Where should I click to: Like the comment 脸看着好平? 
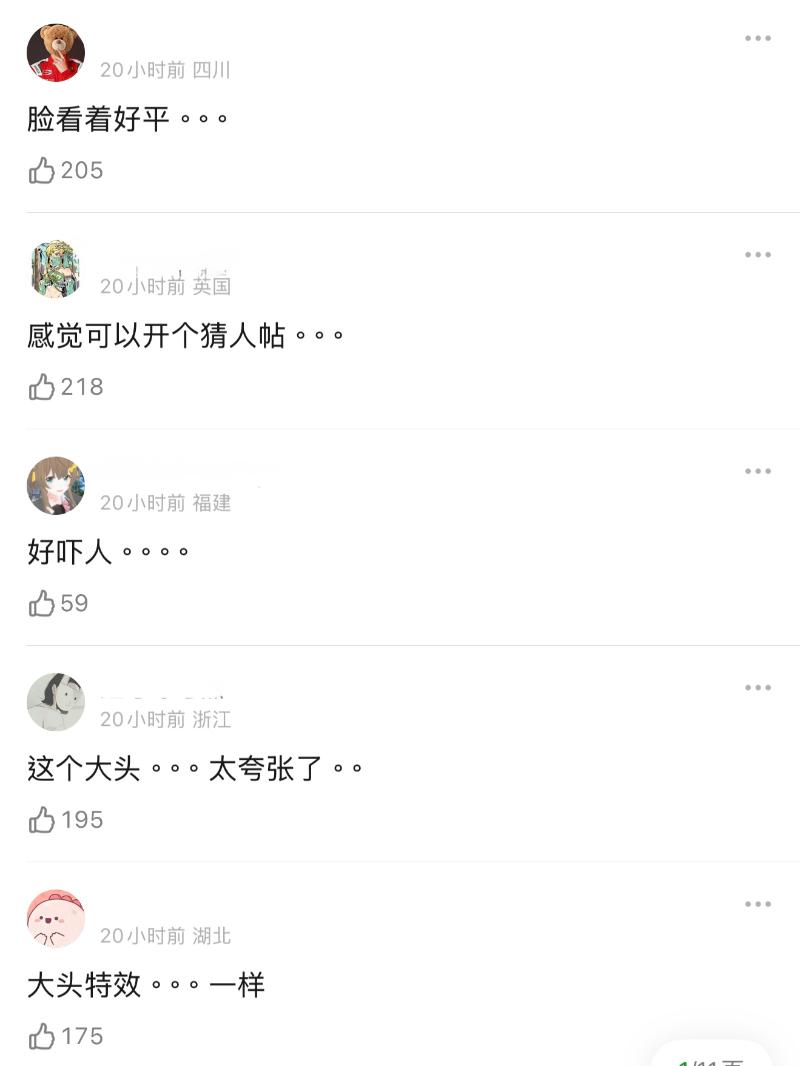point(42,171)
